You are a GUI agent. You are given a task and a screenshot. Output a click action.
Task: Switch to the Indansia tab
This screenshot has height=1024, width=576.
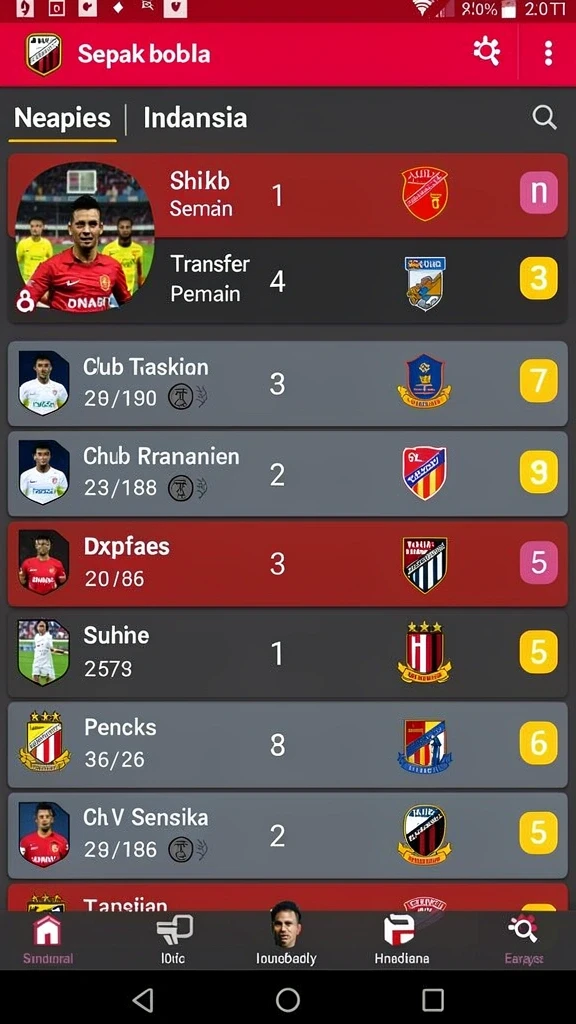coord(195,118)
